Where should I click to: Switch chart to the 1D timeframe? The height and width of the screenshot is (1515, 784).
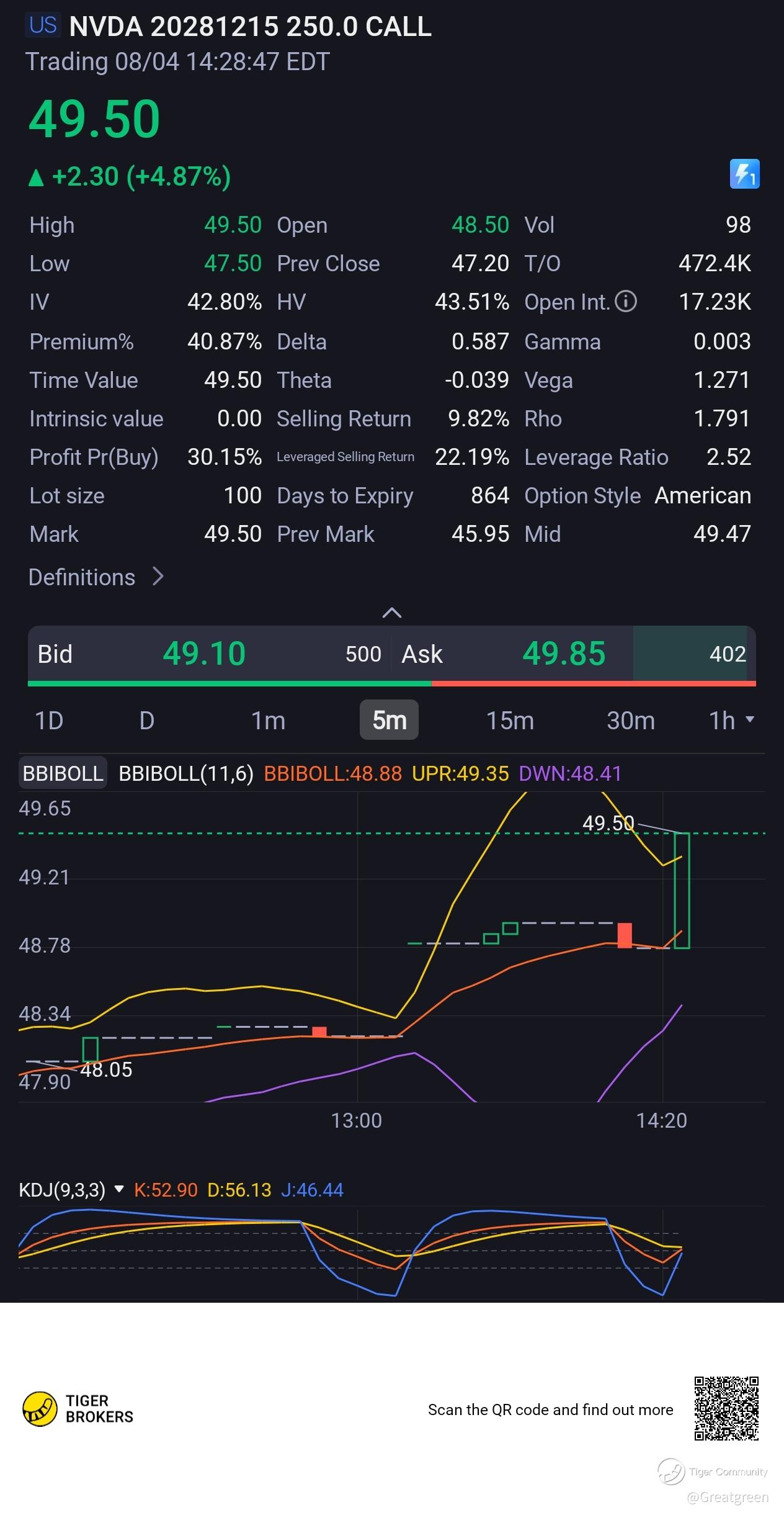(49, 721)
